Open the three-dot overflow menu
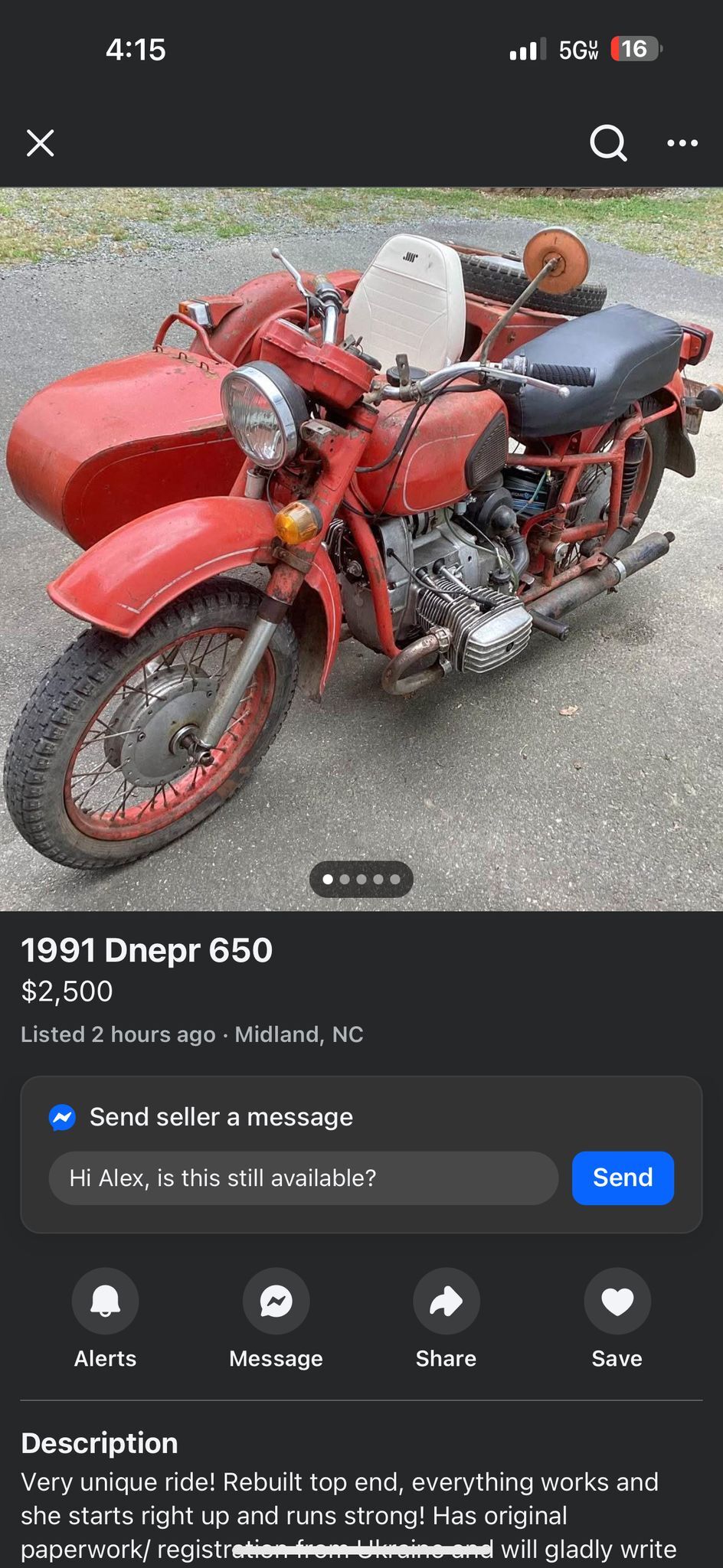The width and height of the screenshot is (723, 1568). [682, 142]
